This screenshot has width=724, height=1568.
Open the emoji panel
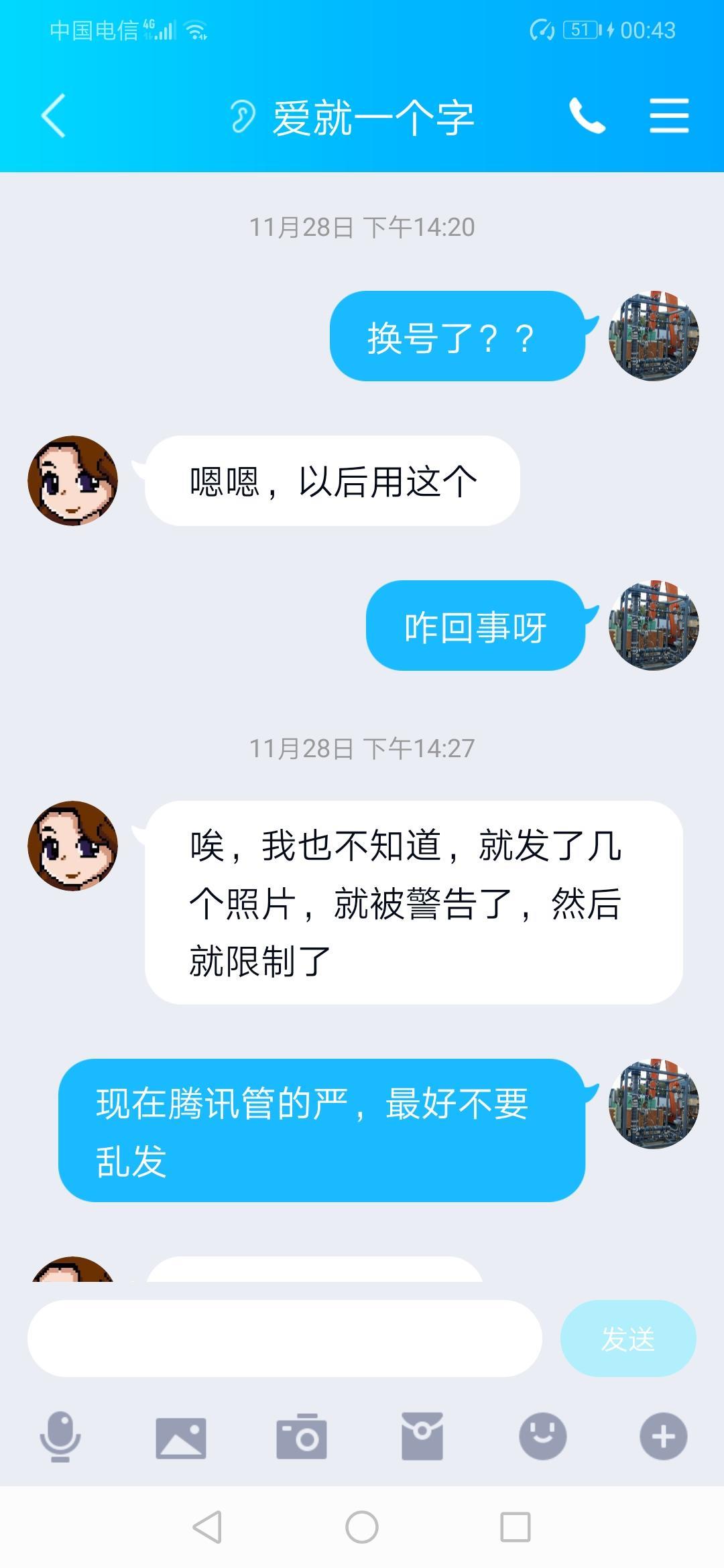[543, 1437]
